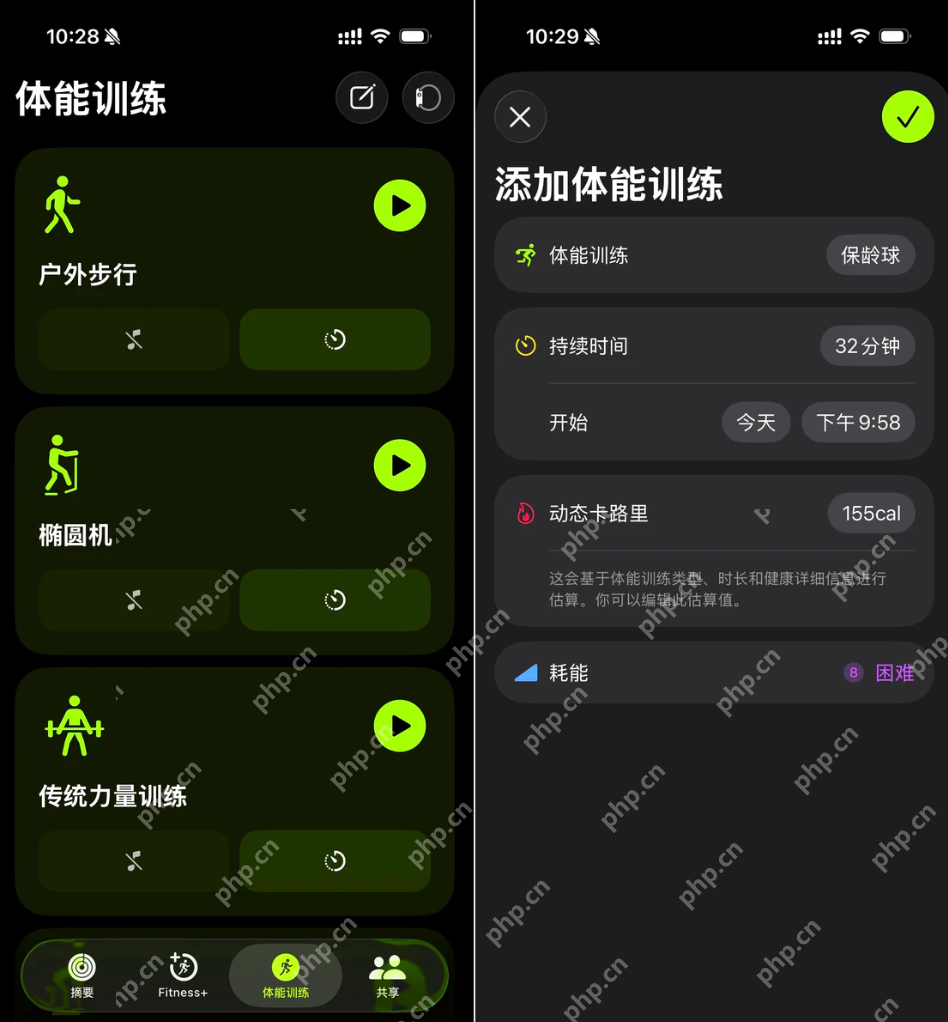Tap the duration clock icon beside 持续时间
The image size is (948, 1022).
point(526,346)
